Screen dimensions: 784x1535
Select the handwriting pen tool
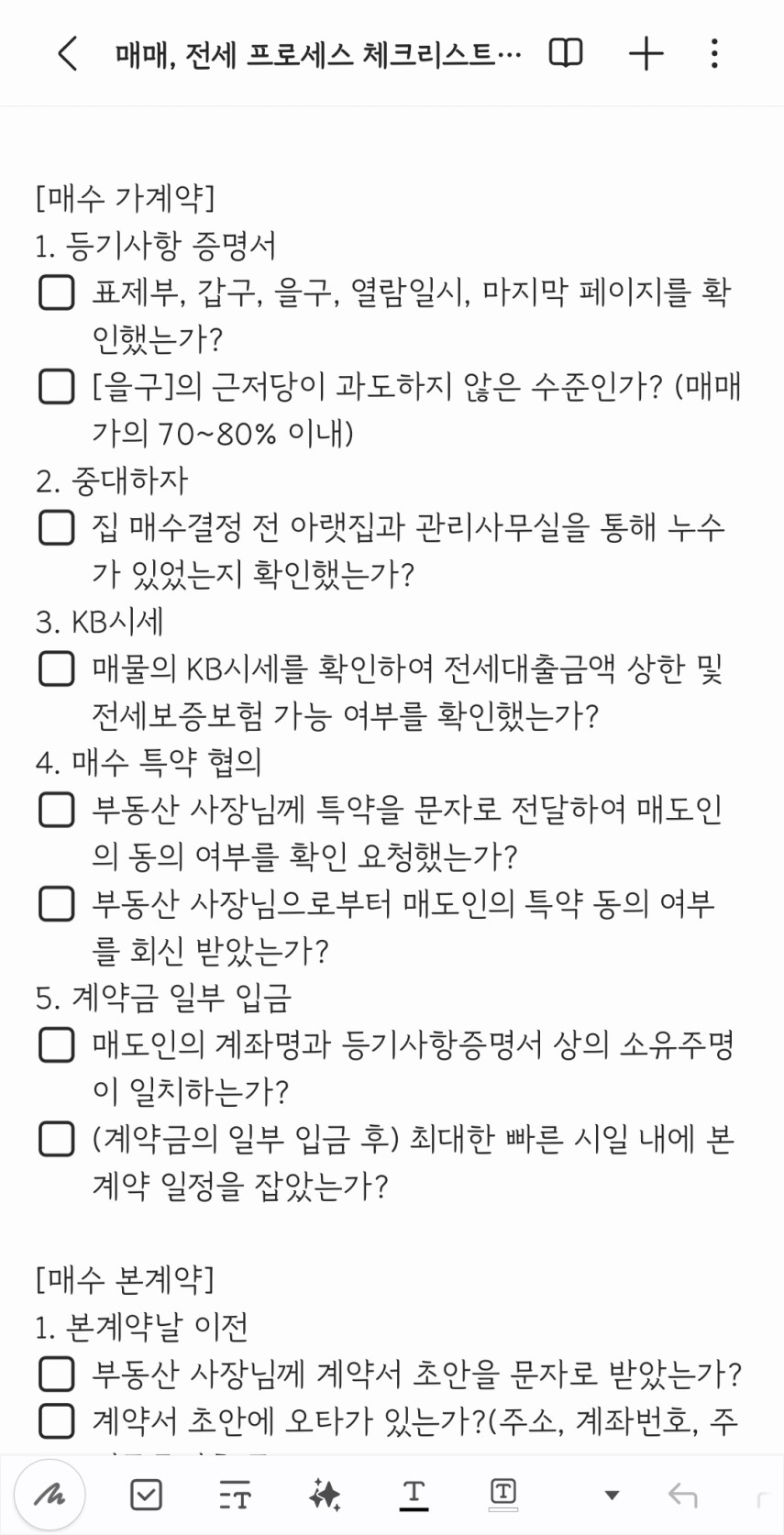pos(50,1495)
